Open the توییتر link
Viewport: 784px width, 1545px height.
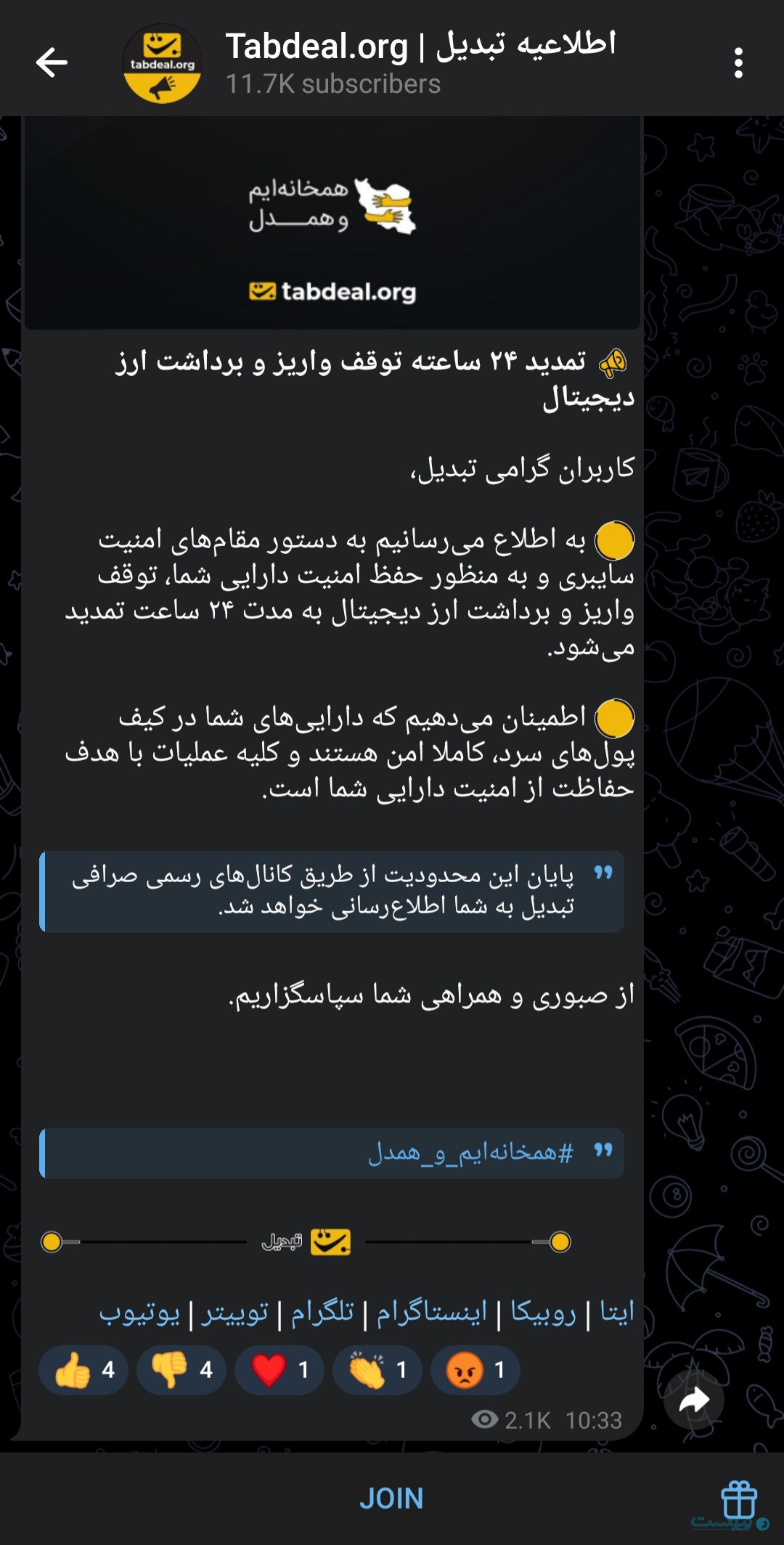point(234,1312)
